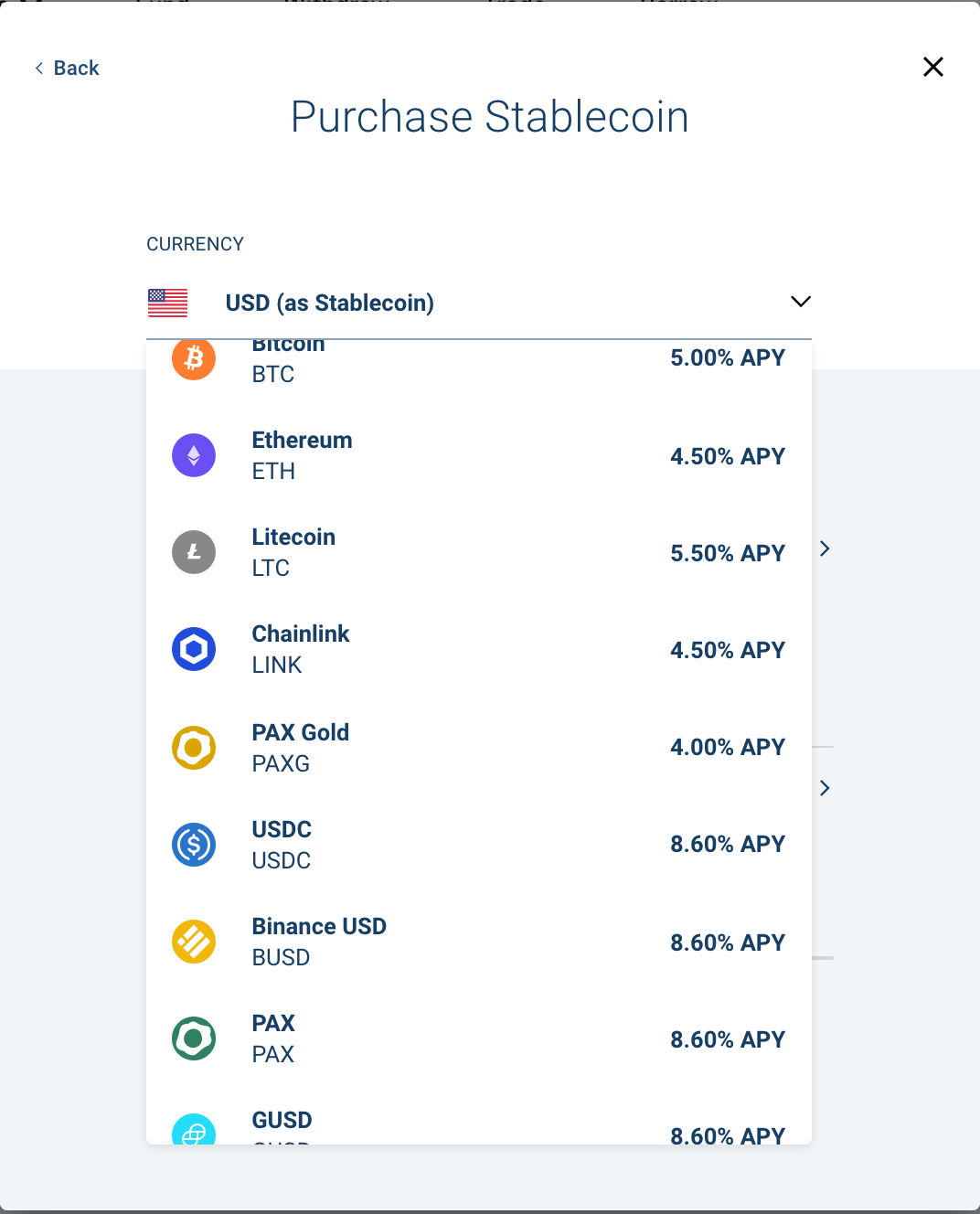Pick PAX Gold earning 4.00% APY
The width and height of the screenshot is (980, 1214).
[475, 747]
